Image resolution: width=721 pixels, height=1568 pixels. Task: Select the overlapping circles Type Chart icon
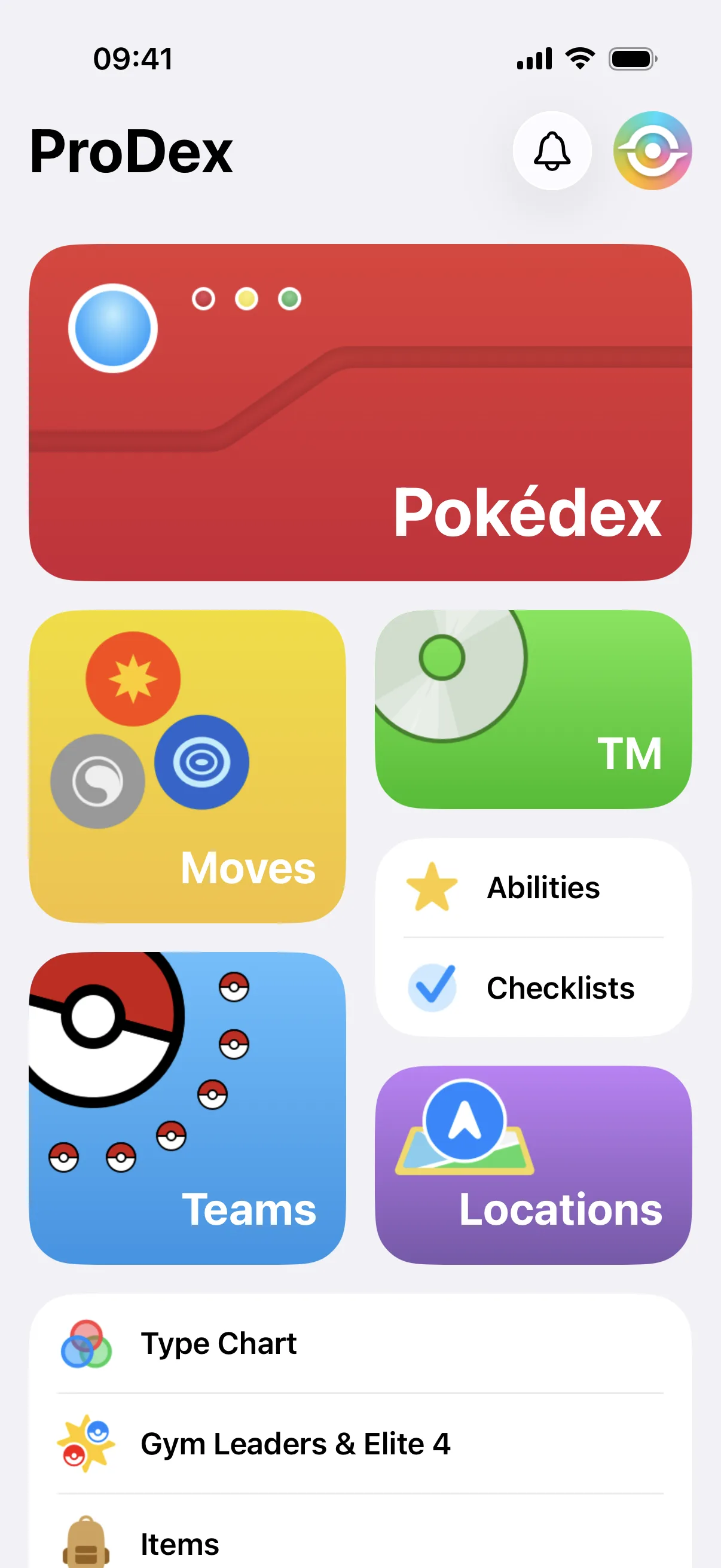87,1344
